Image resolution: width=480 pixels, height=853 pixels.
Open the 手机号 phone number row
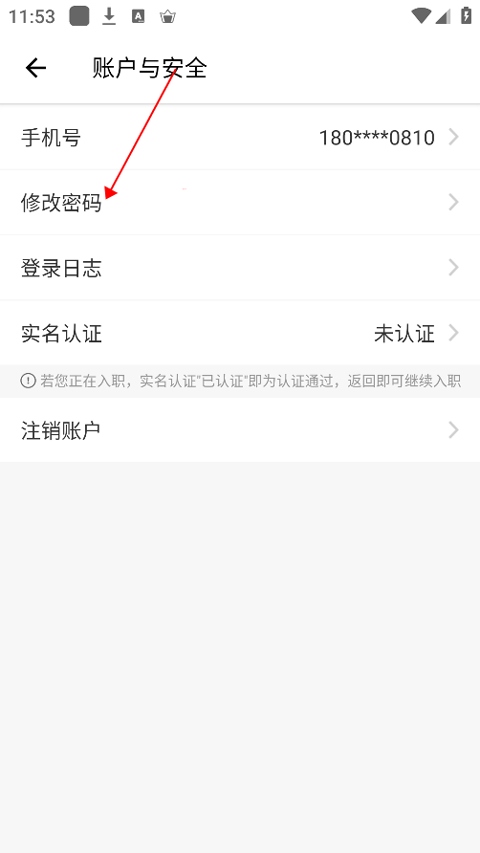click(x=240, y=137)
